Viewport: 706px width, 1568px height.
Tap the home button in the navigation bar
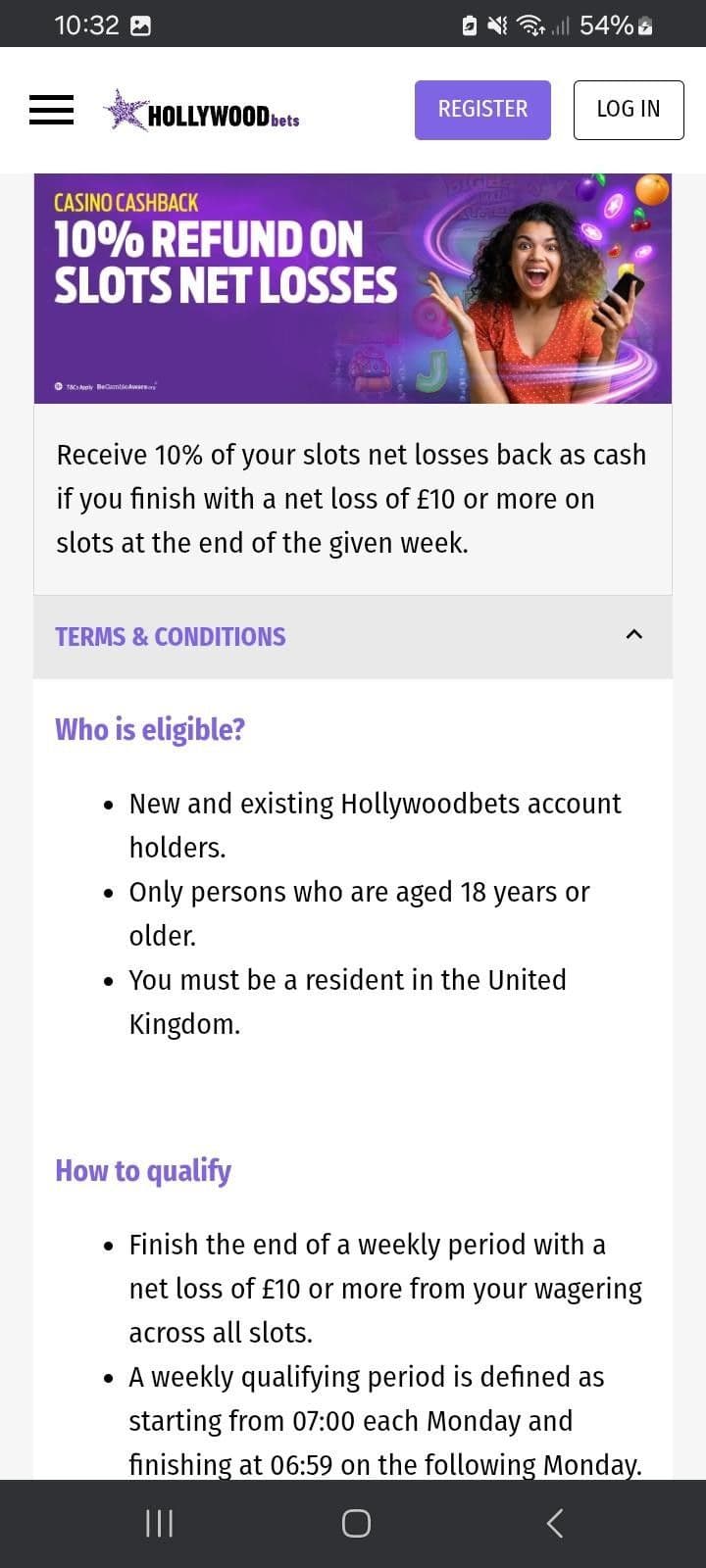(355, 1522)
